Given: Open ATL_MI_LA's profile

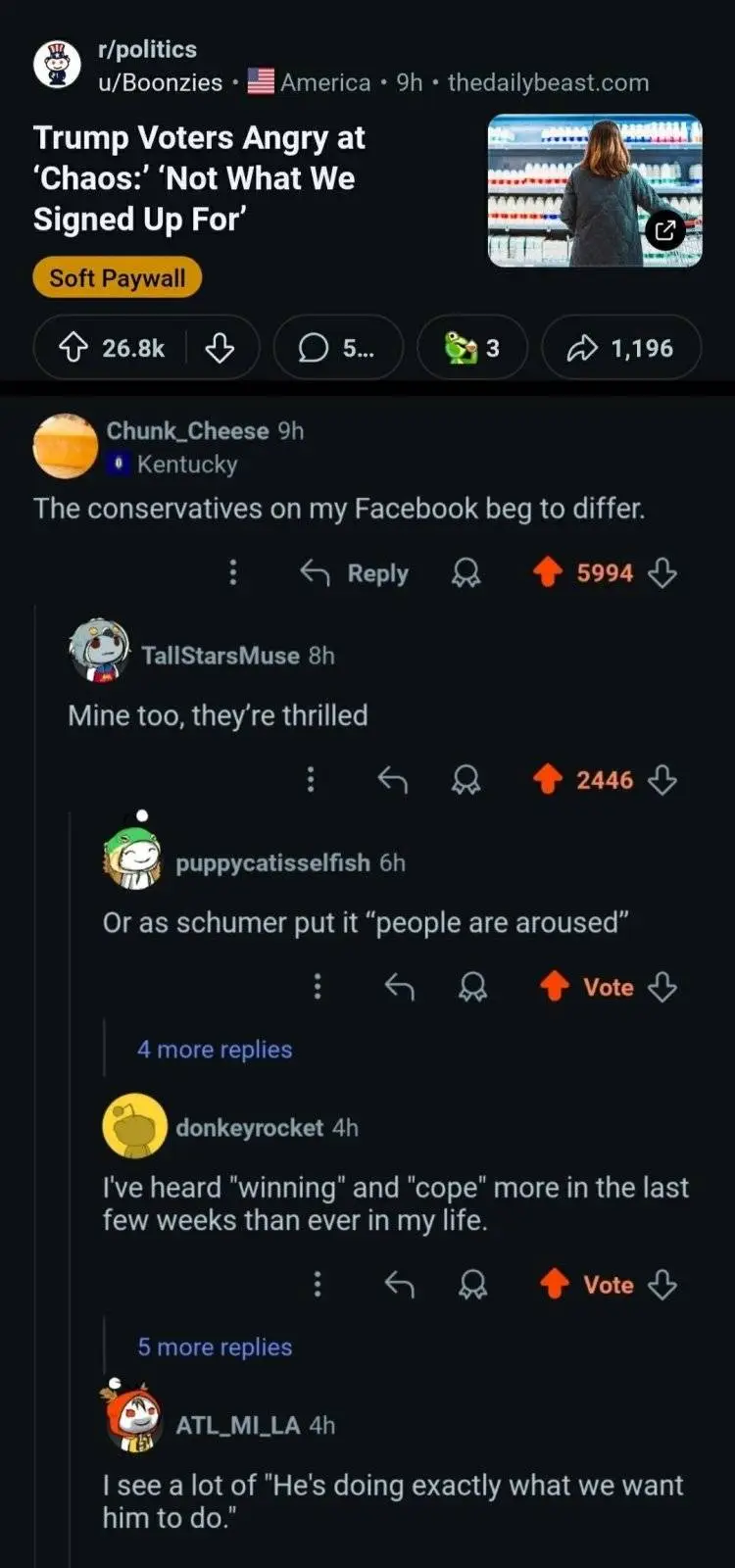Looking at the screenshot, I should tap(237, 1425).
